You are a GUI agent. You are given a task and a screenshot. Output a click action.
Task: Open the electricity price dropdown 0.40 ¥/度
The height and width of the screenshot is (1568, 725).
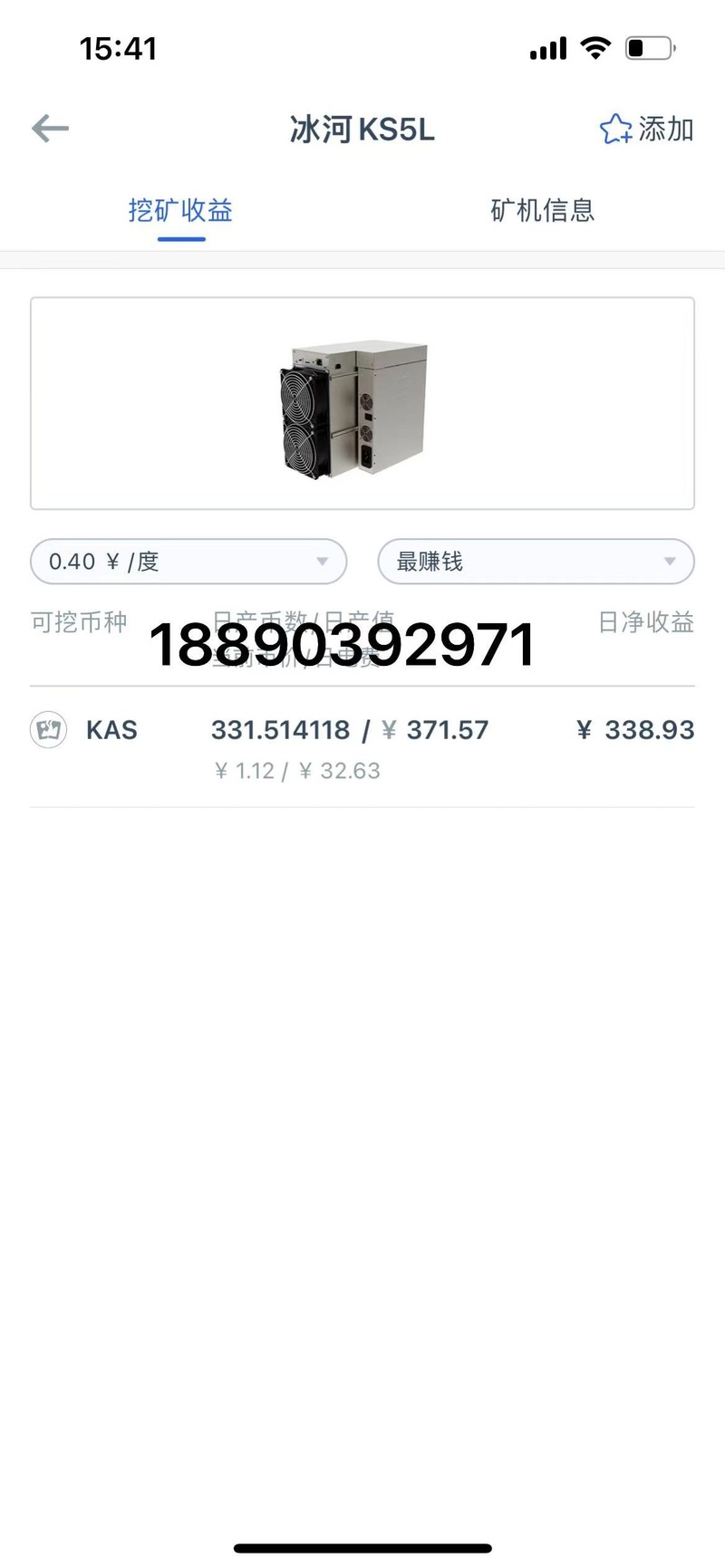188,562
